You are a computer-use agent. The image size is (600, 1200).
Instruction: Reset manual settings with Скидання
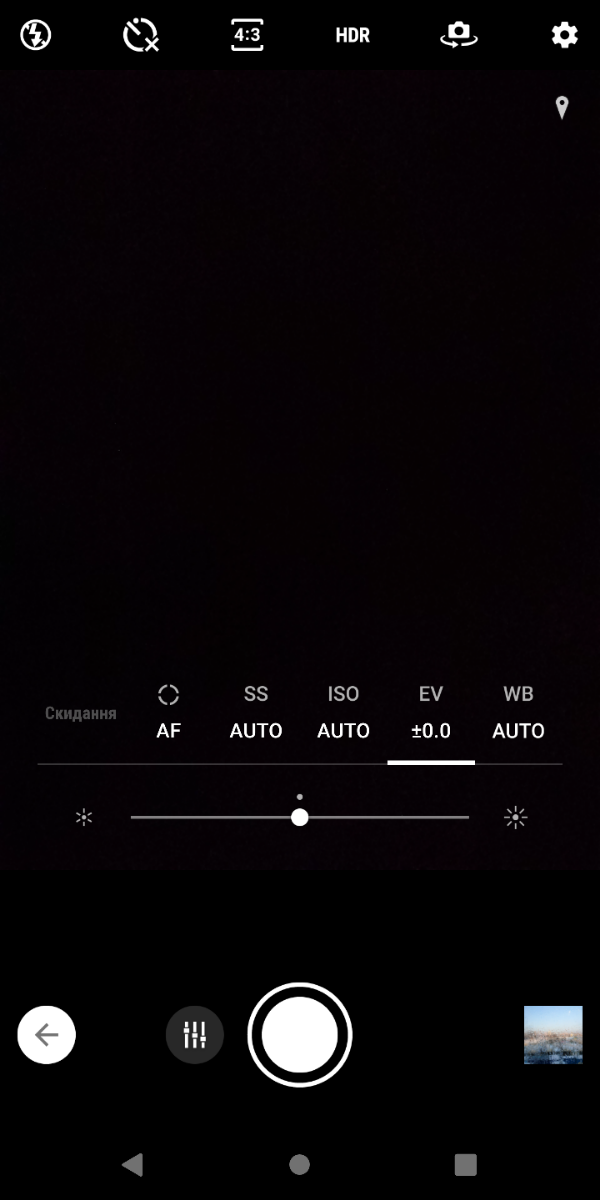coord(81,713)
